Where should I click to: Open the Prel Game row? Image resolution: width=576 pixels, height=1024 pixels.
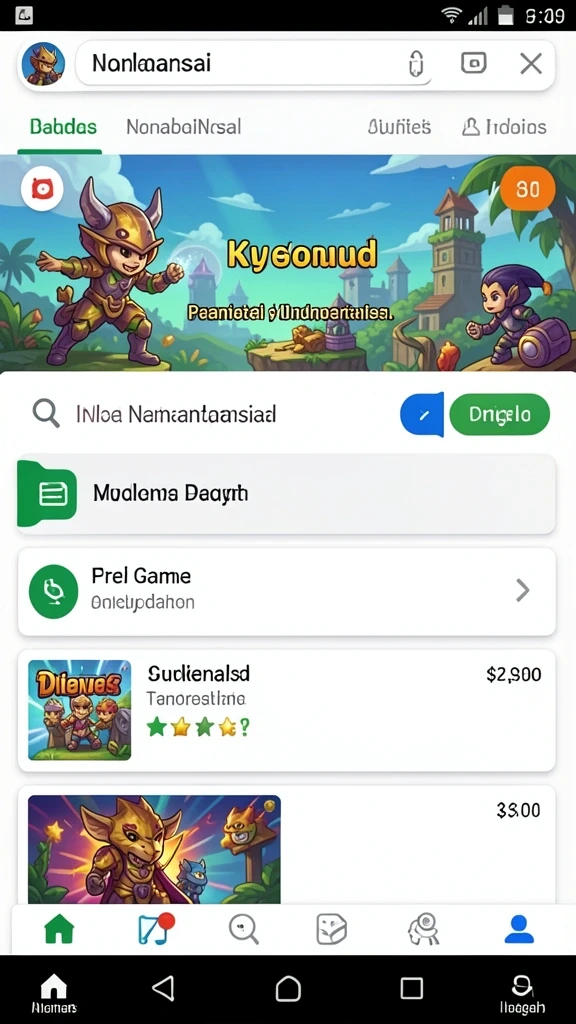click(x=287, y=592)
